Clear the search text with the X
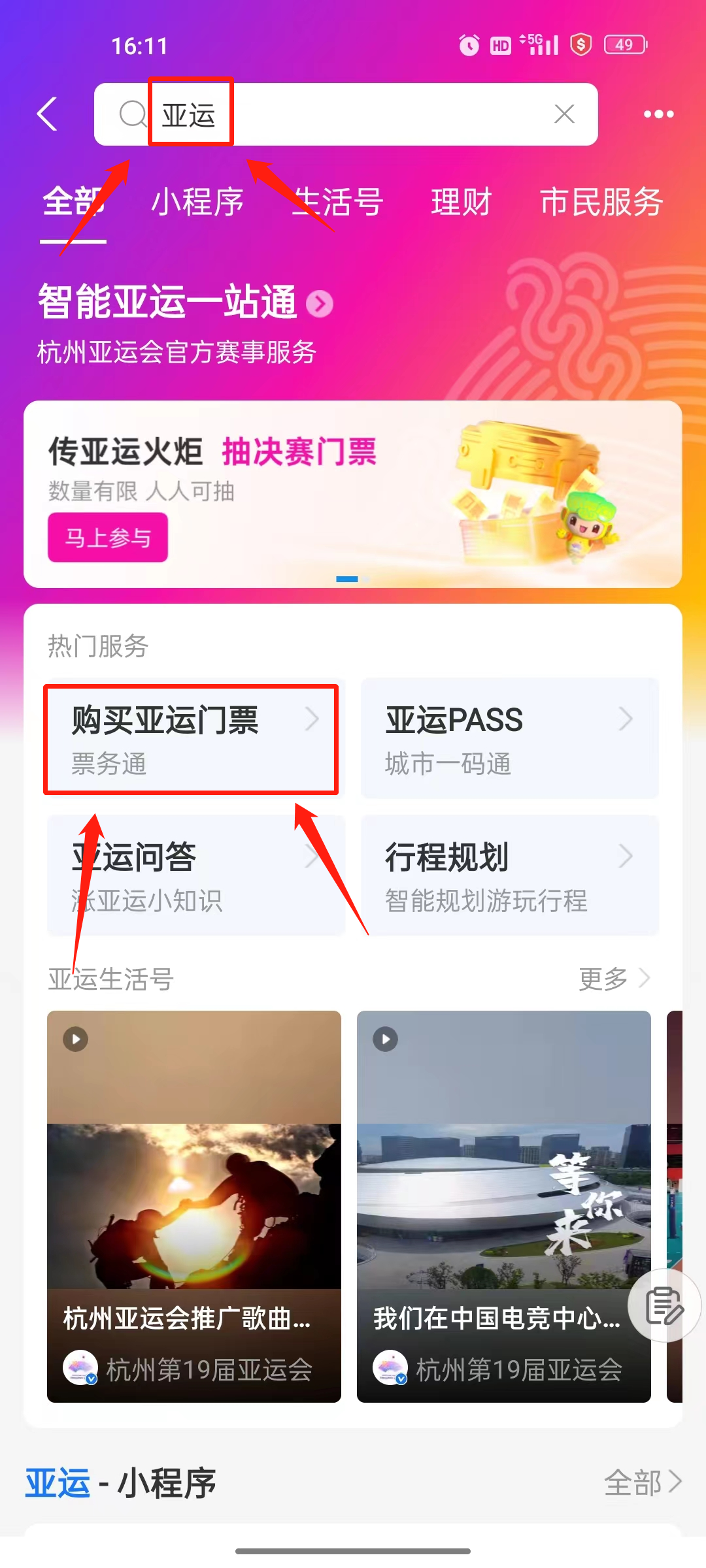 coord(564,114)
